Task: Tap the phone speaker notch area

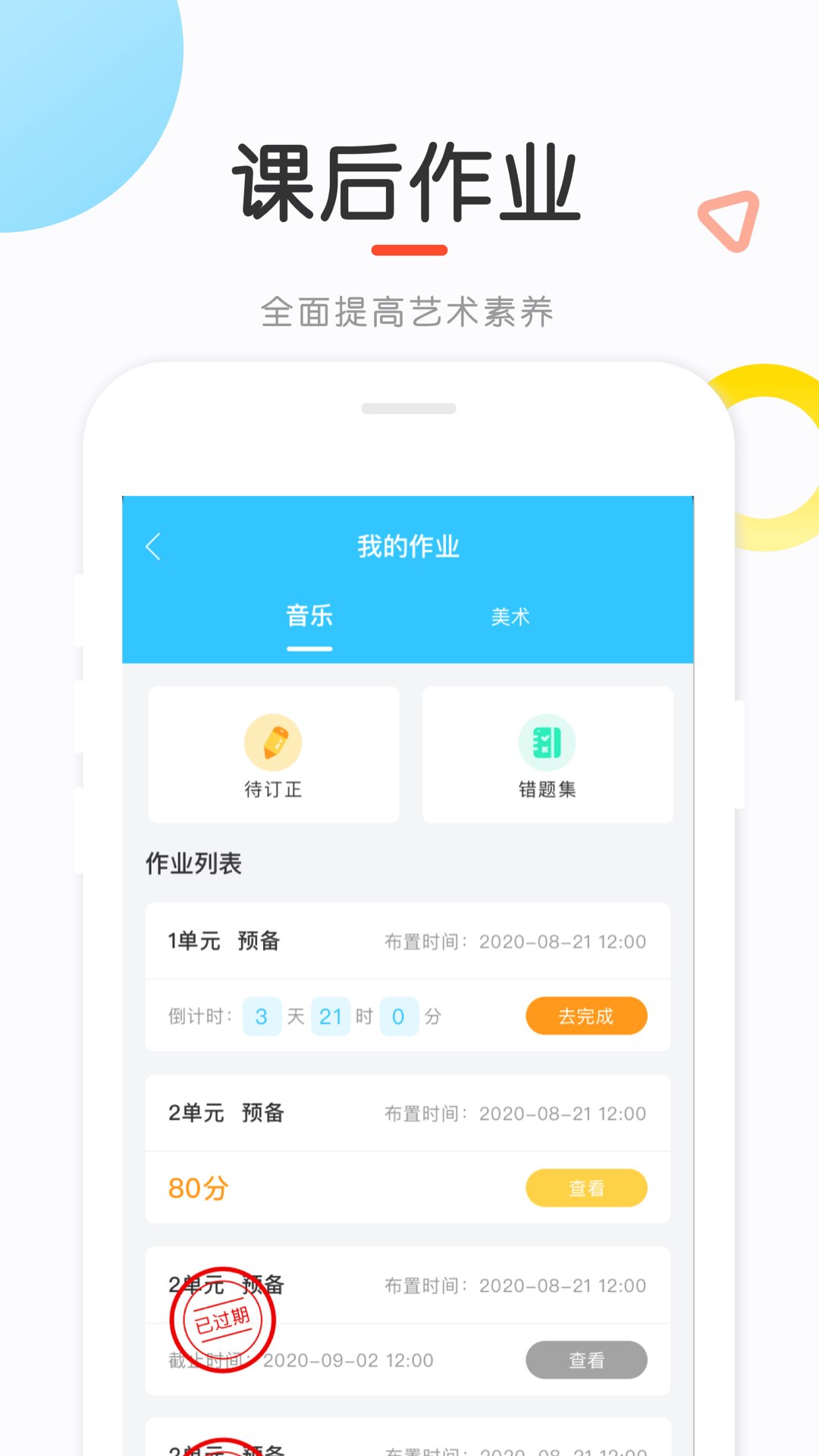Action: pos(409,407)
